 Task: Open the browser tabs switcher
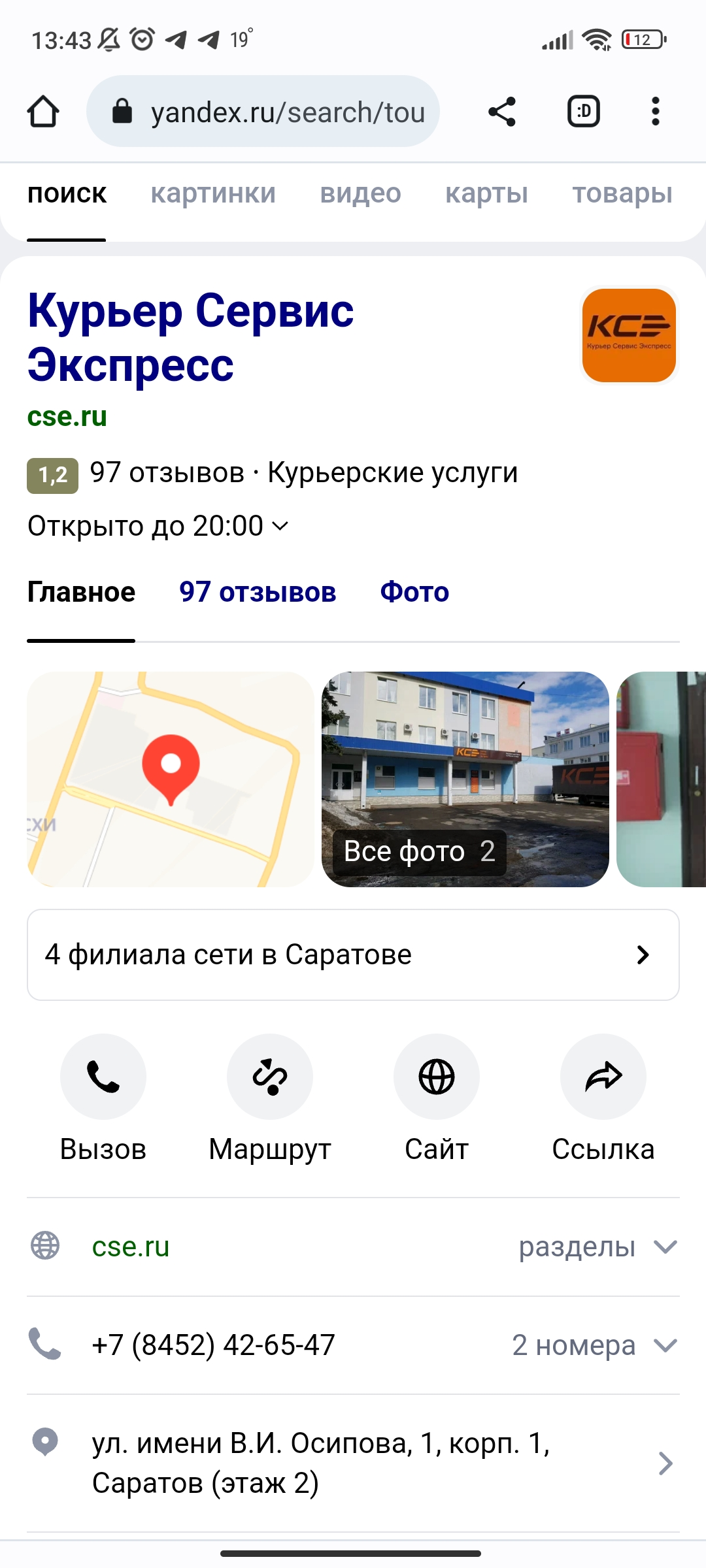(583, 112)
